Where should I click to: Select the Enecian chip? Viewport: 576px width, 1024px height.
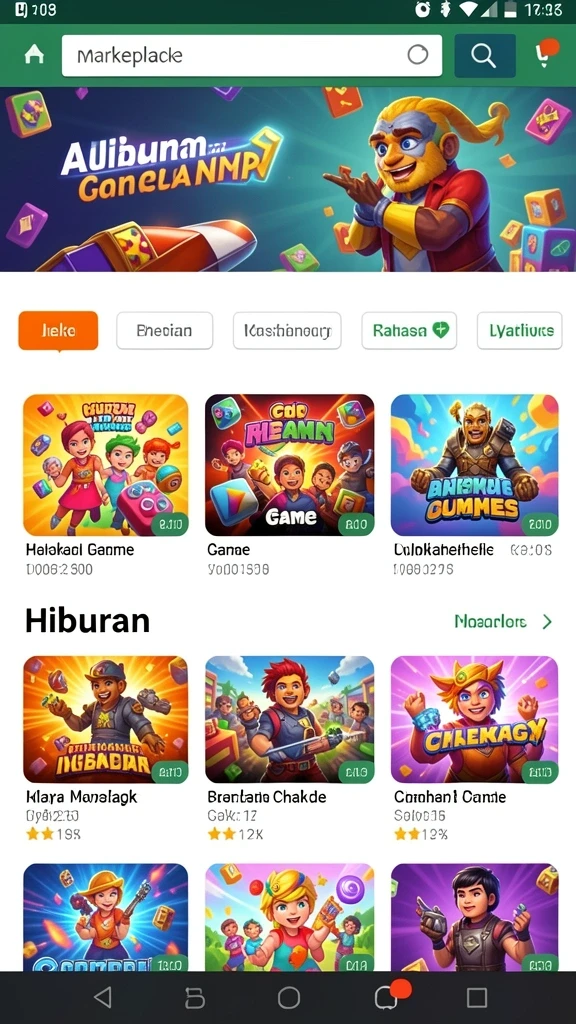pyautogui.click(x=165, y=330)
